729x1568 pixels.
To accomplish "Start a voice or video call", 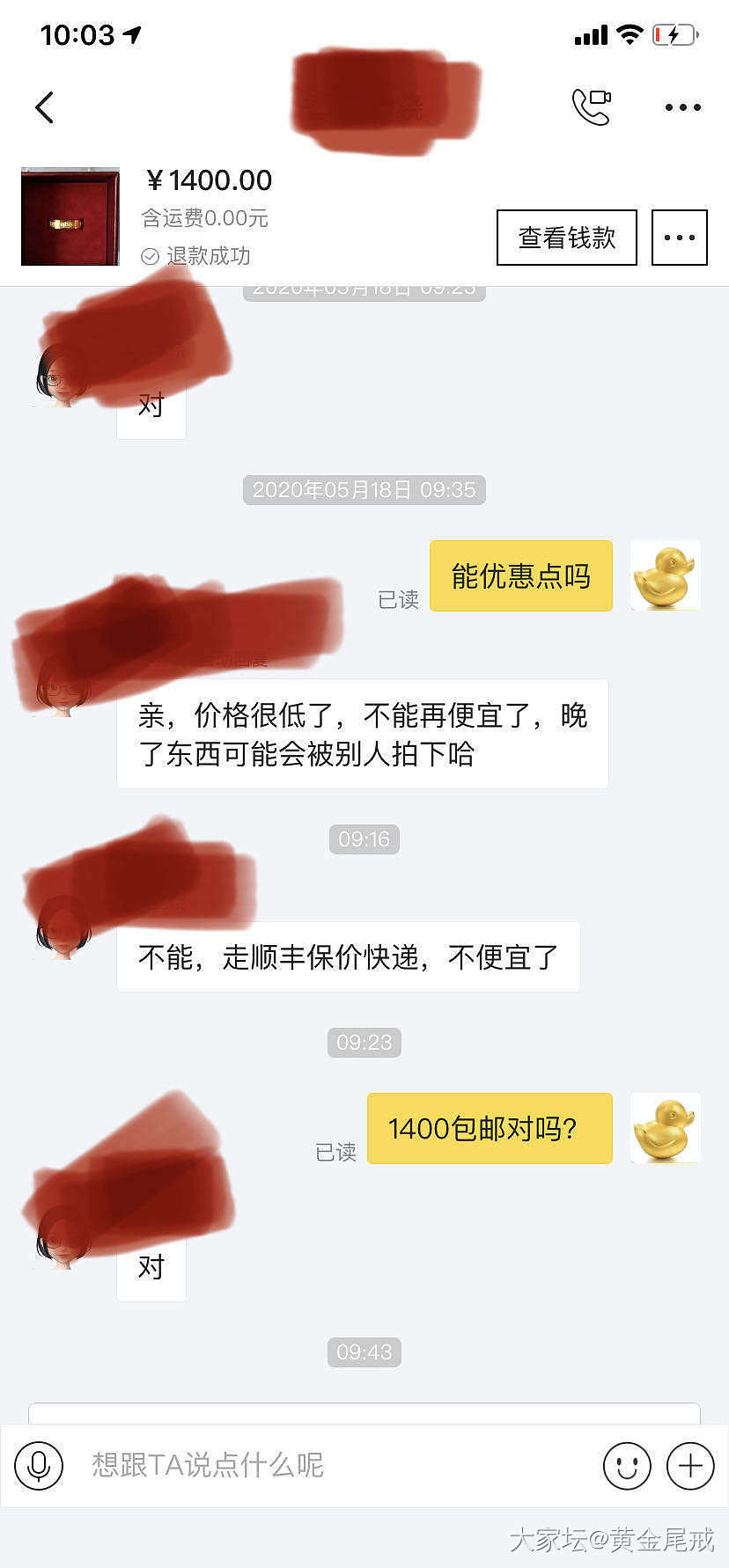I will coord(592,107).
